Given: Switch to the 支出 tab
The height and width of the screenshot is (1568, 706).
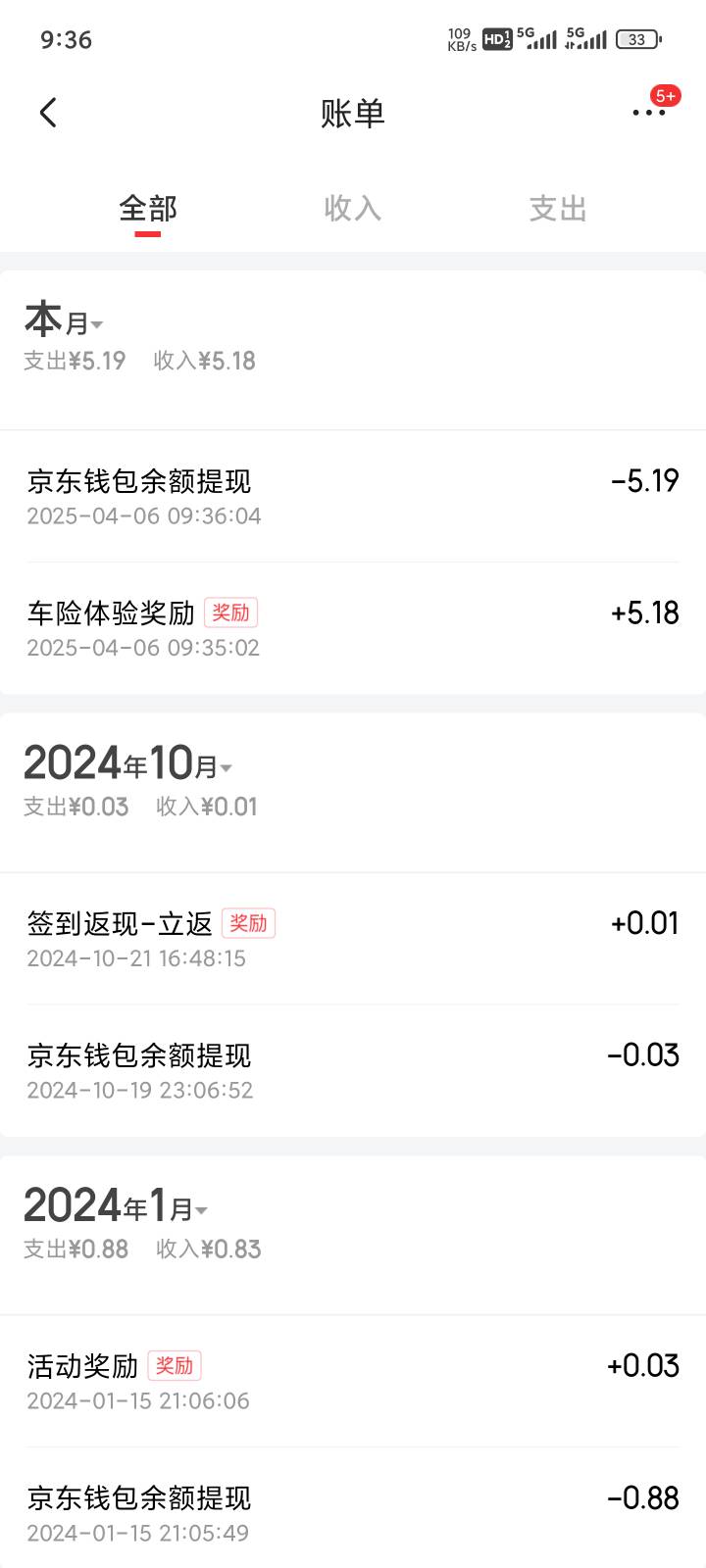Looking at the screenshot, I should [558, 208].
